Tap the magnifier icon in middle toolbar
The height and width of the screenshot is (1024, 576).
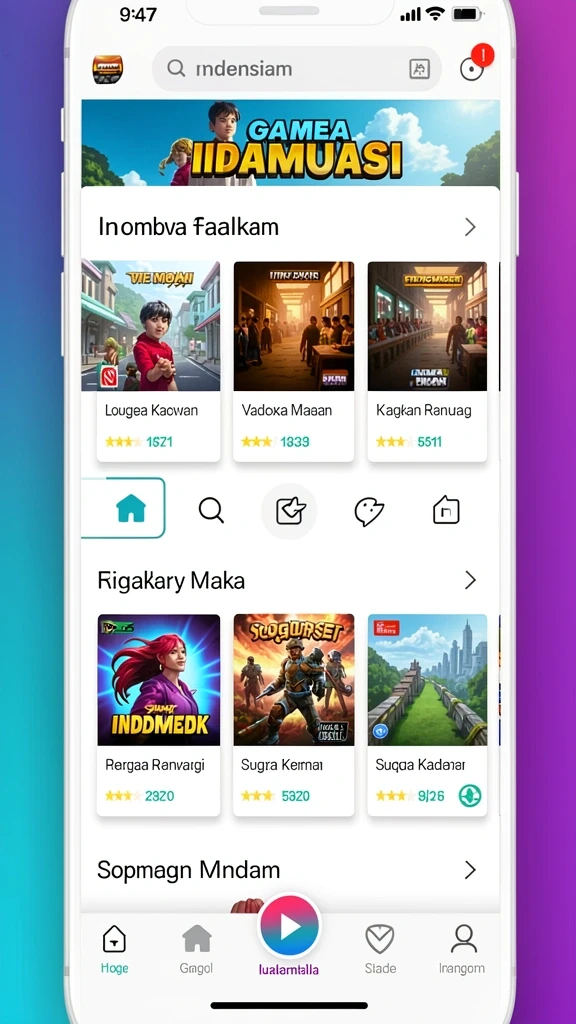click(211, 510)
